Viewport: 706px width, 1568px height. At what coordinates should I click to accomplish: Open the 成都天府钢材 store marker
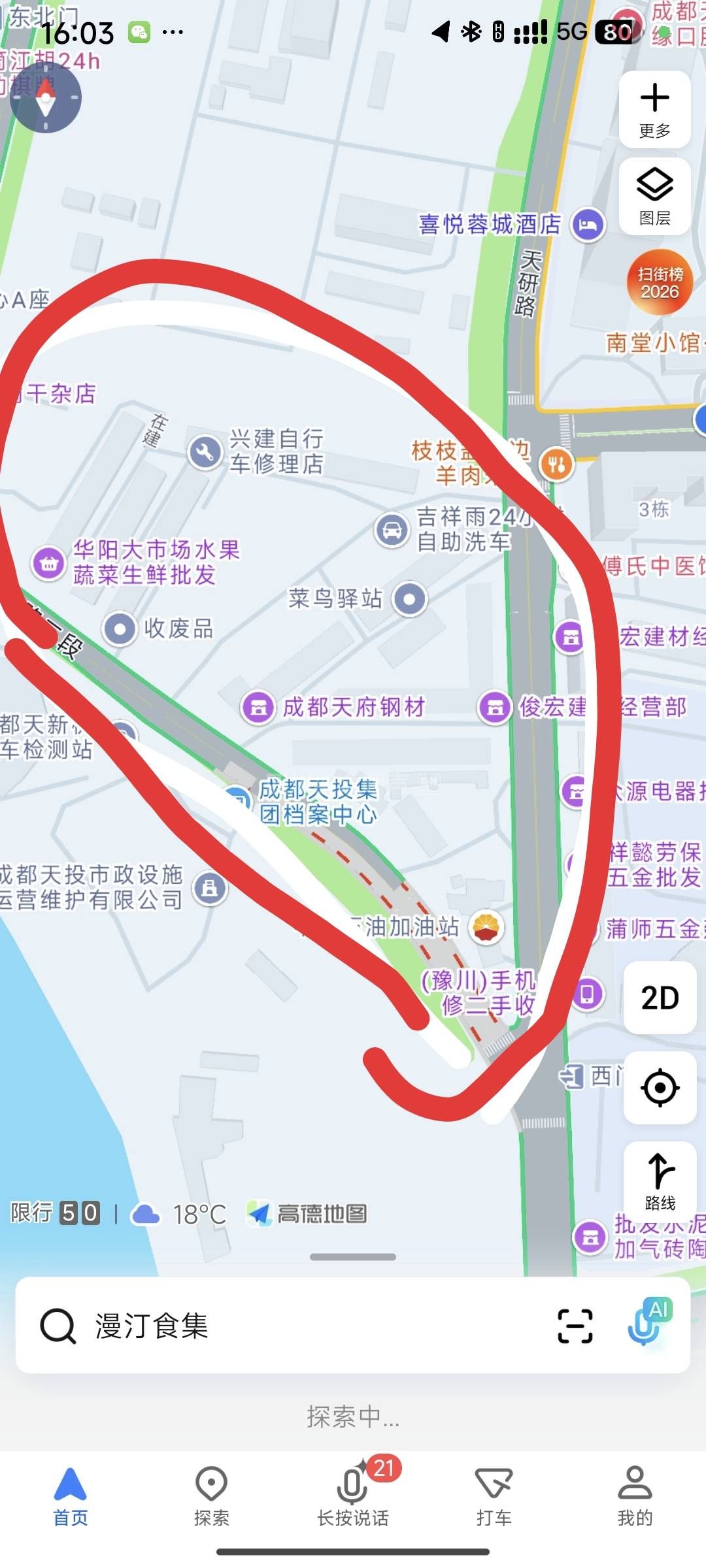point(258,707)
